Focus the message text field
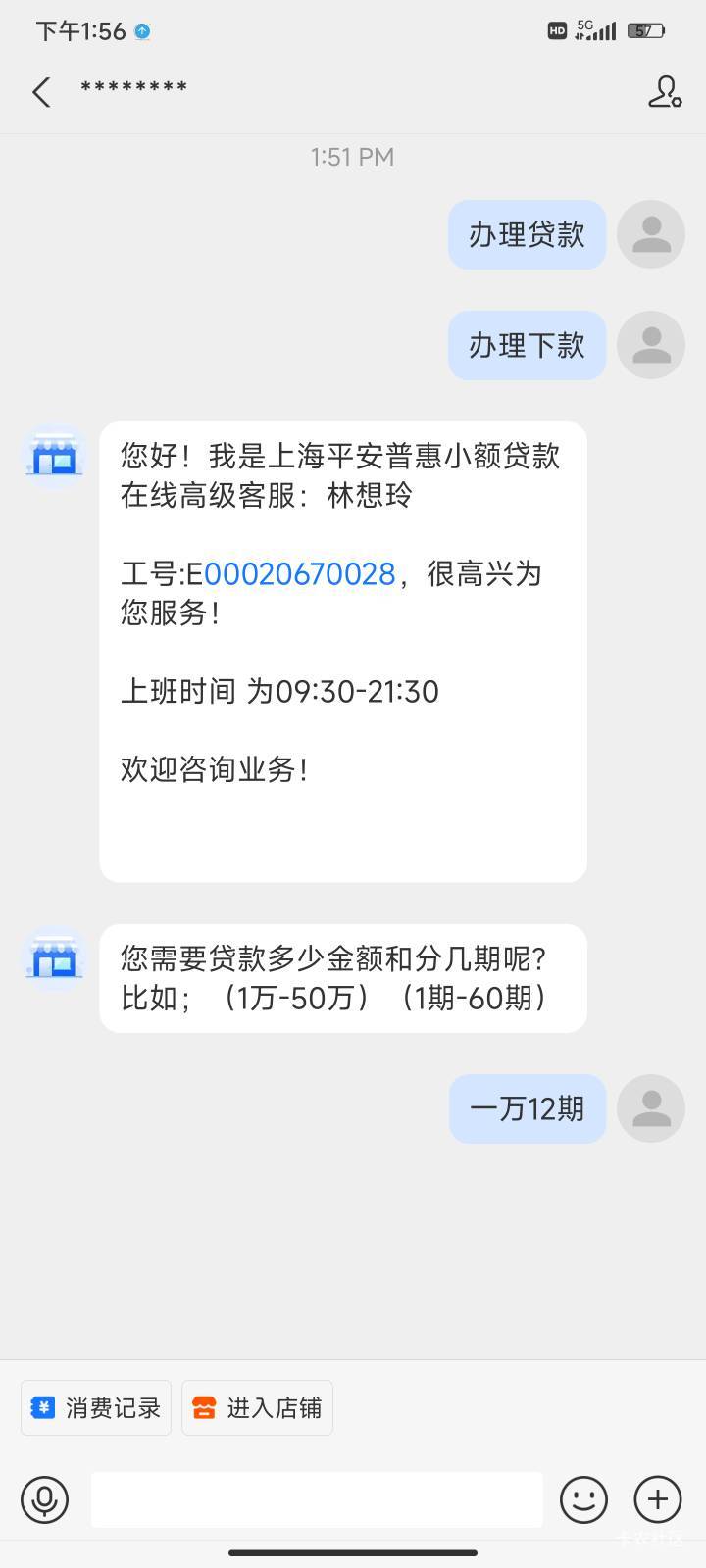 click(x=317, y=1499)
